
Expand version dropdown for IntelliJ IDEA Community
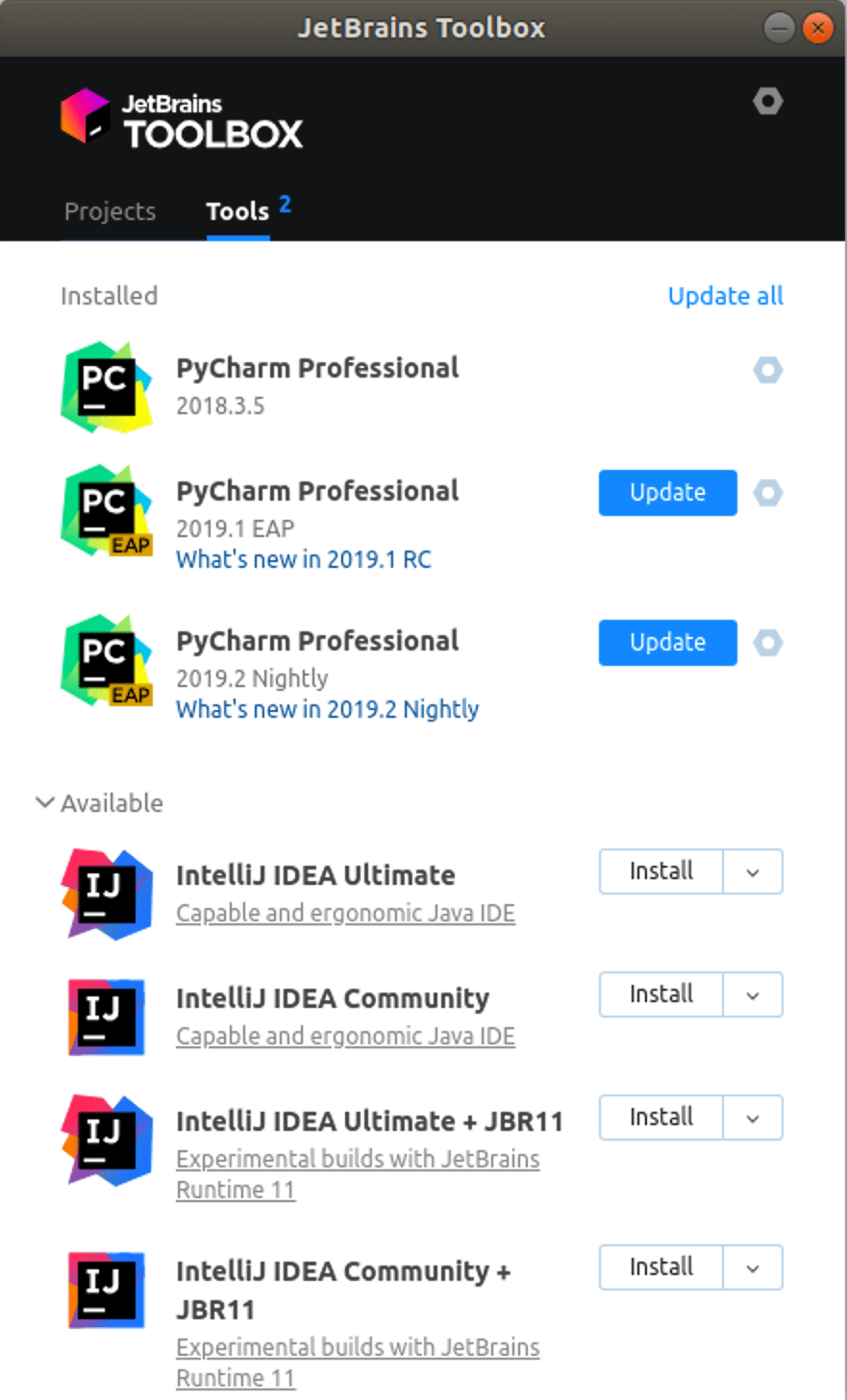[x=753, y=995]
